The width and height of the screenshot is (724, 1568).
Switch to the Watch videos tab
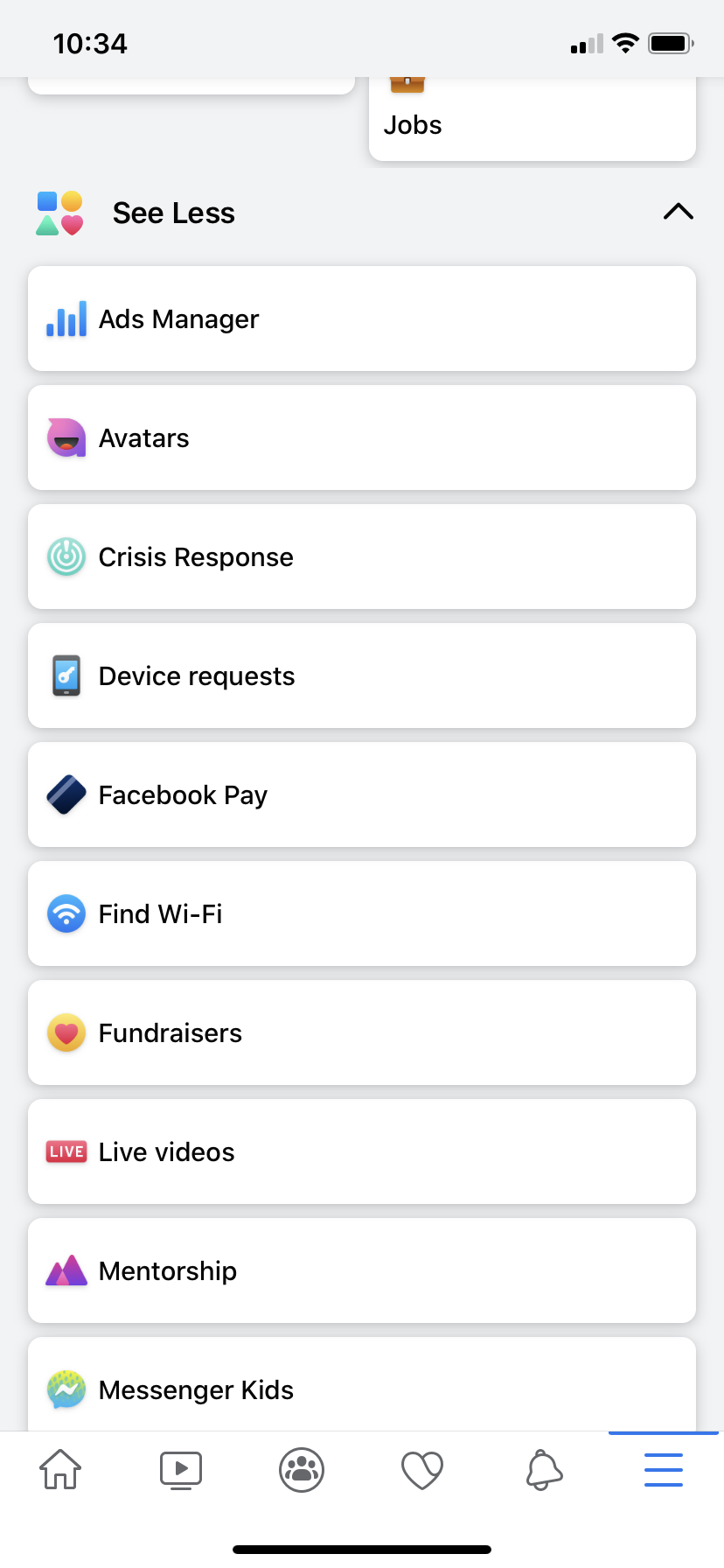181,1469
